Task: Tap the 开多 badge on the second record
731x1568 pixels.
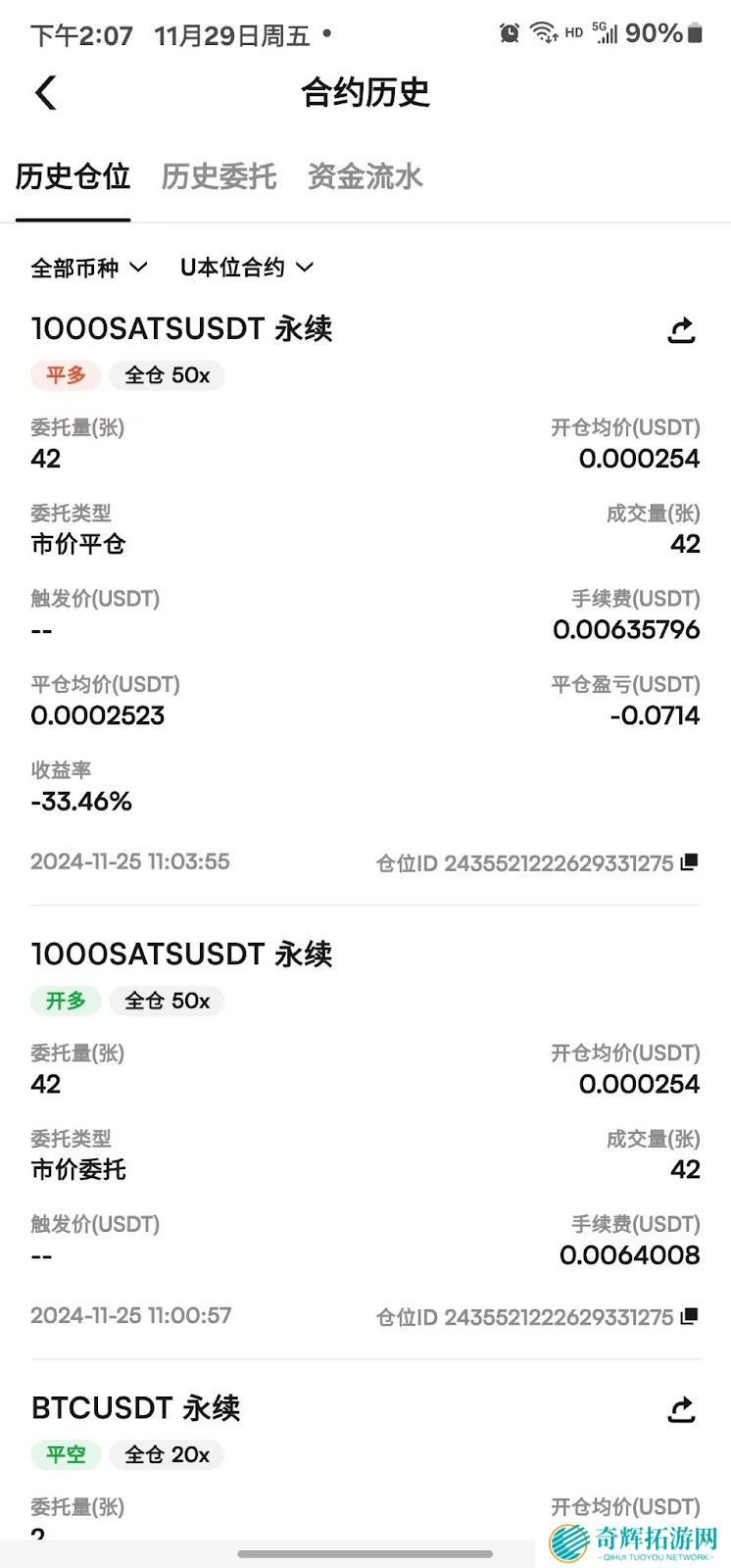Action: 65,1001
